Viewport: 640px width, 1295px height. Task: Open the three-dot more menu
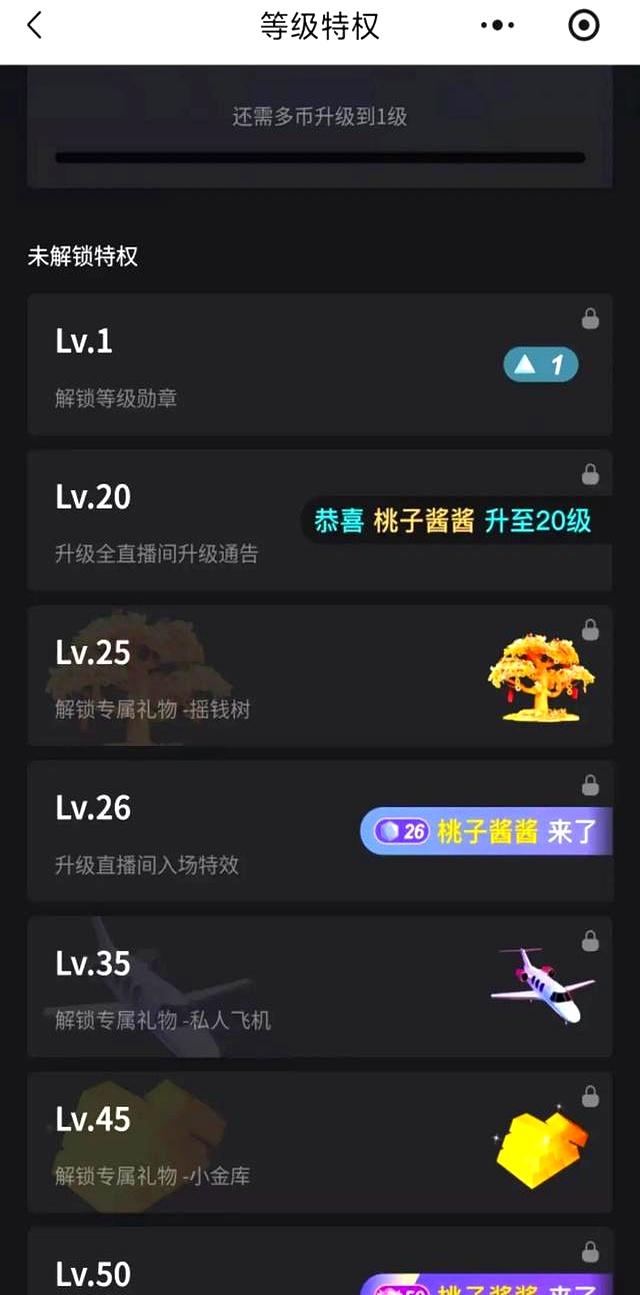point(497,26)
